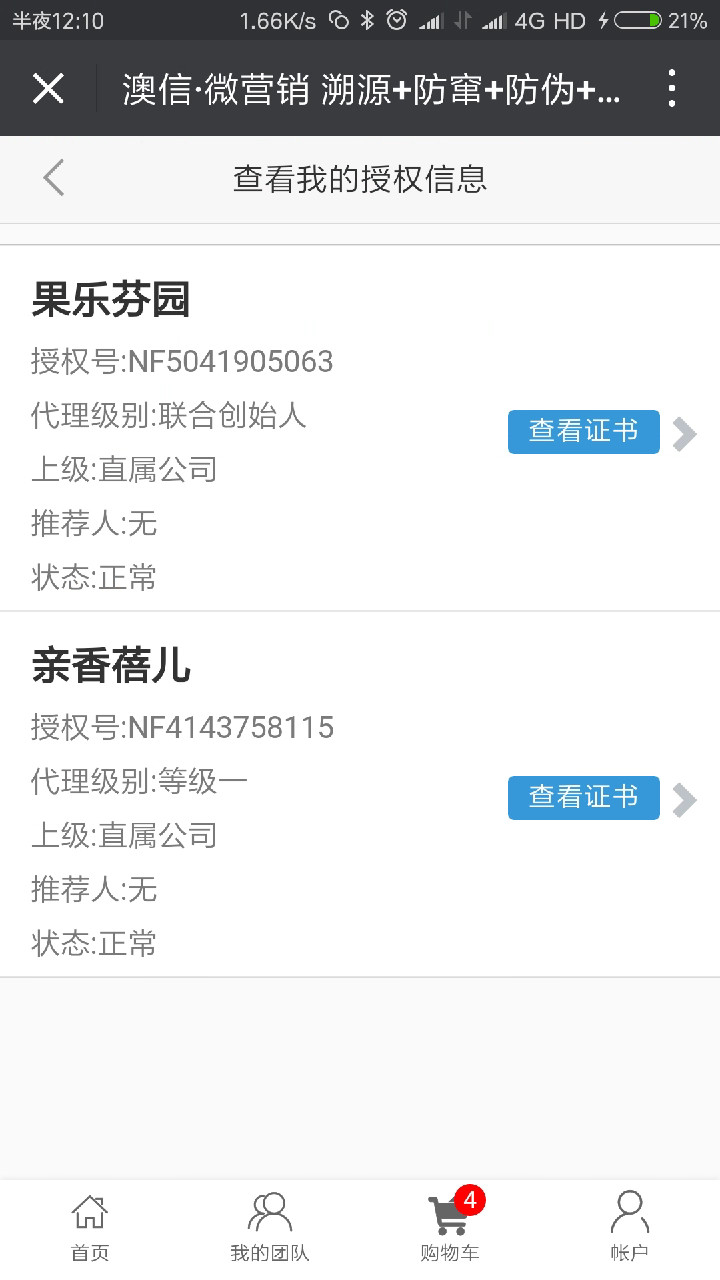Tap the chevron arrow beside 亲香蓓儿 certificate
Image resolution: width=720 pixels, height=1280 pixels.
click(x=685, y=800)
